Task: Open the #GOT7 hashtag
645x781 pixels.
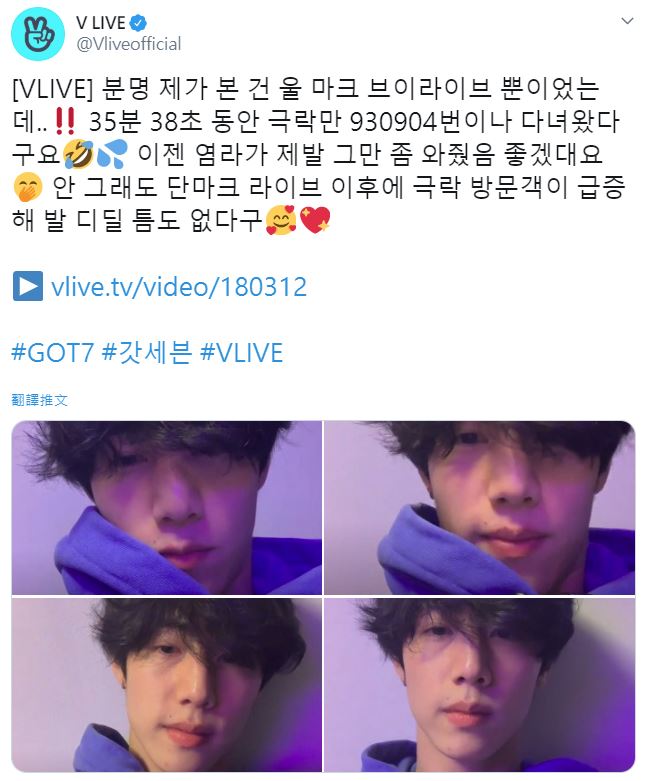Action: coord(52,352)
